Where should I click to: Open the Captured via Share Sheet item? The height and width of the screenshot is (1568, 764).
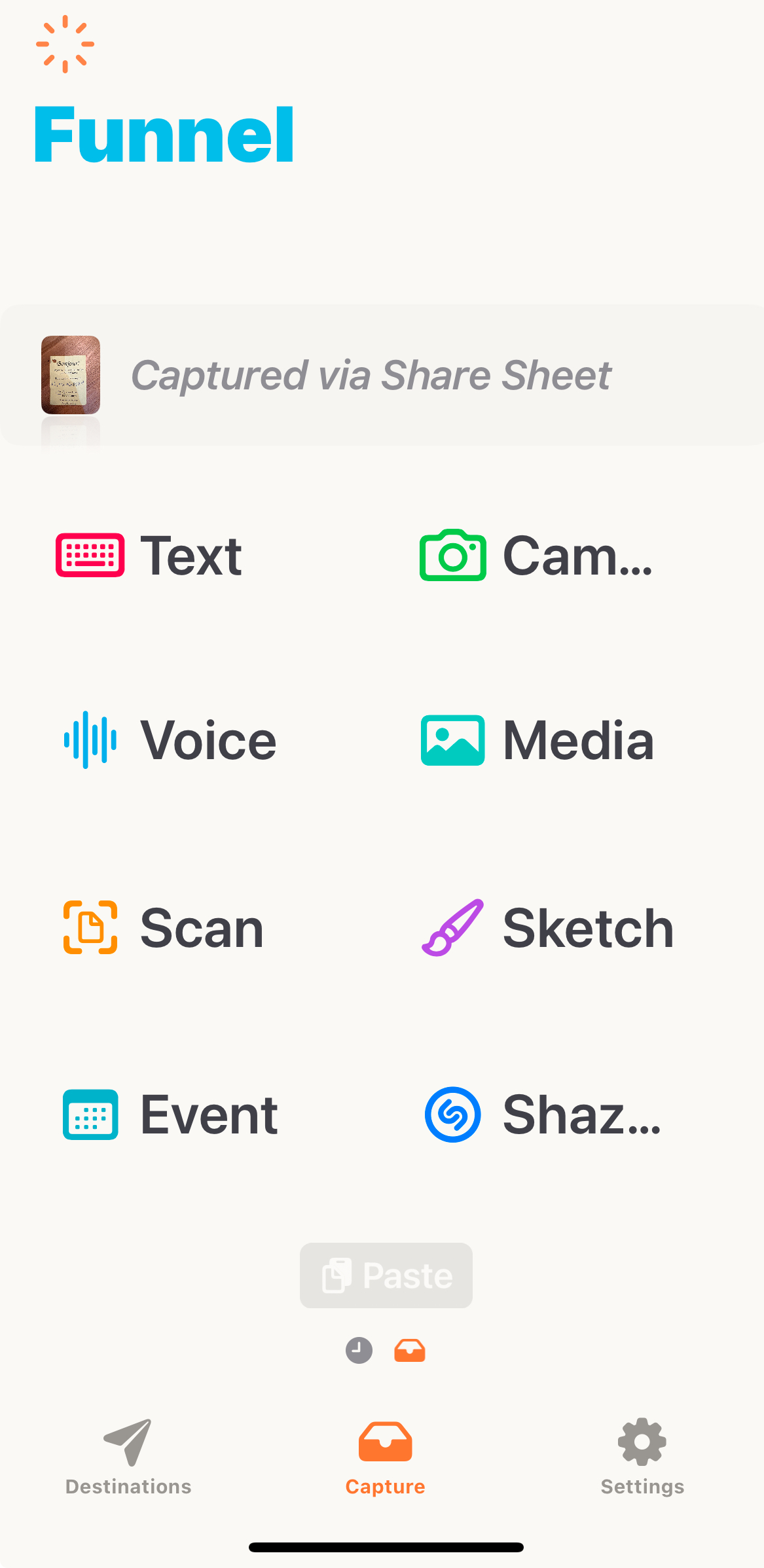pyautogui.click(x=371, y=375)
